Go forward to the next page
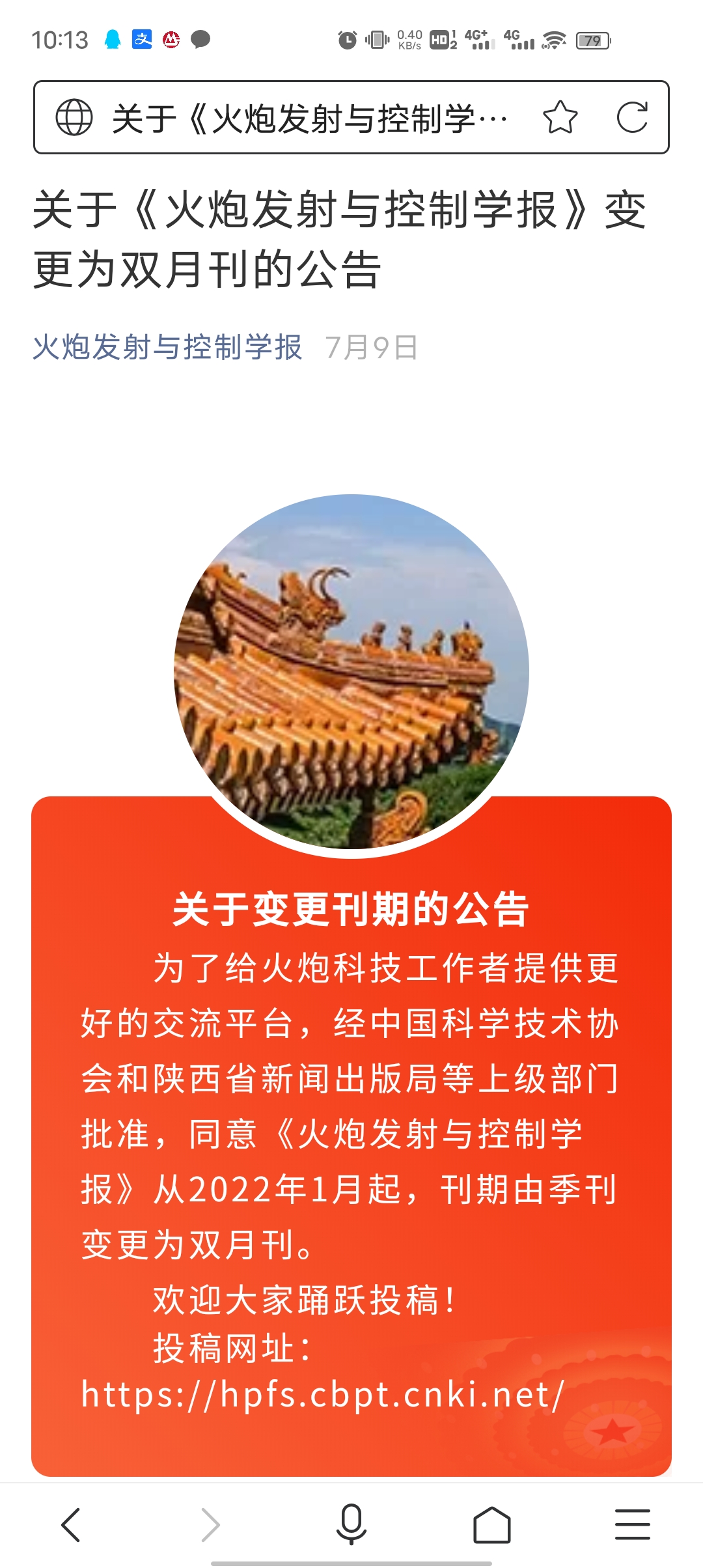The height and width of the screenshot is (1568, 703). pyautogui.click(x=211, y=1524)
